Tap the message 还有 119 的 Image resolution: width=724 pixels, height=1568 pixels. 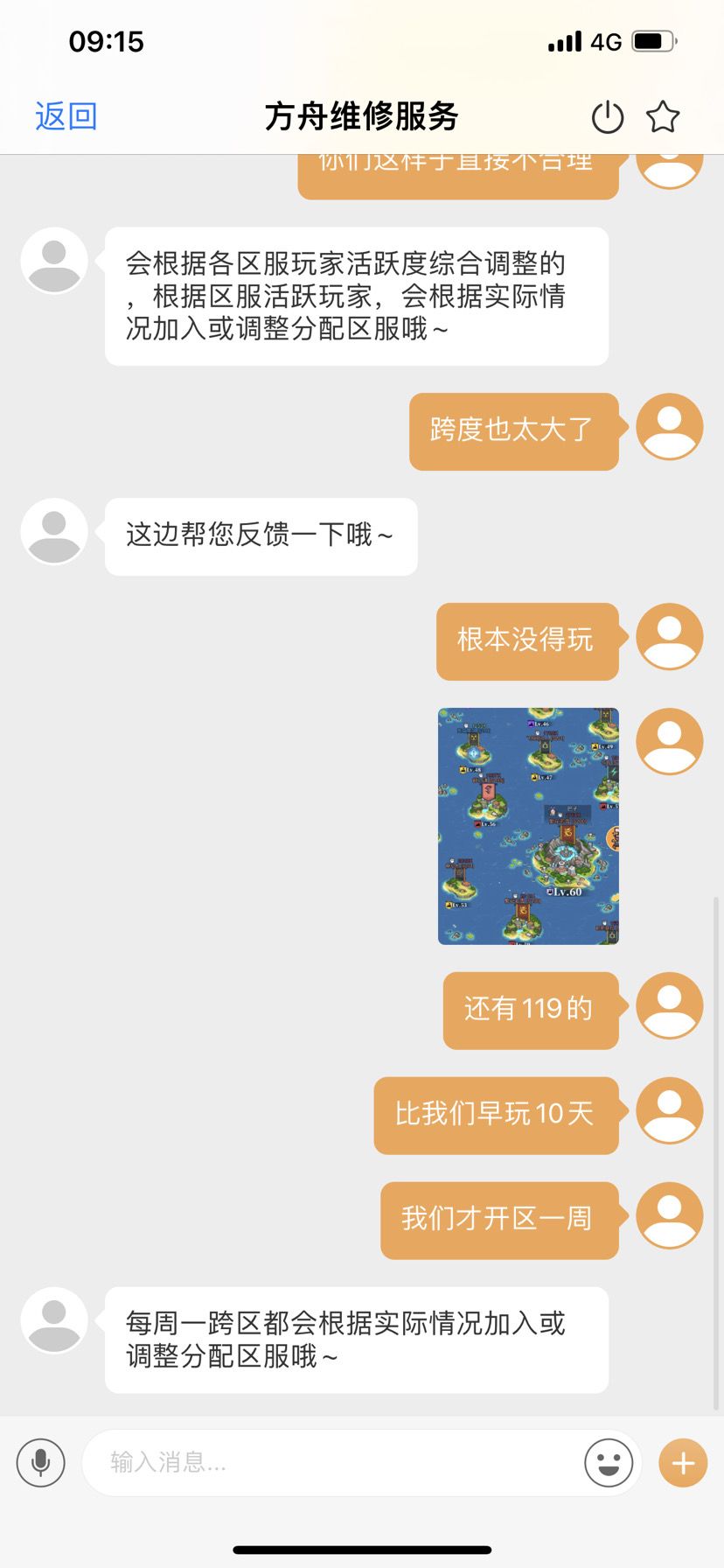[530, 1010]
